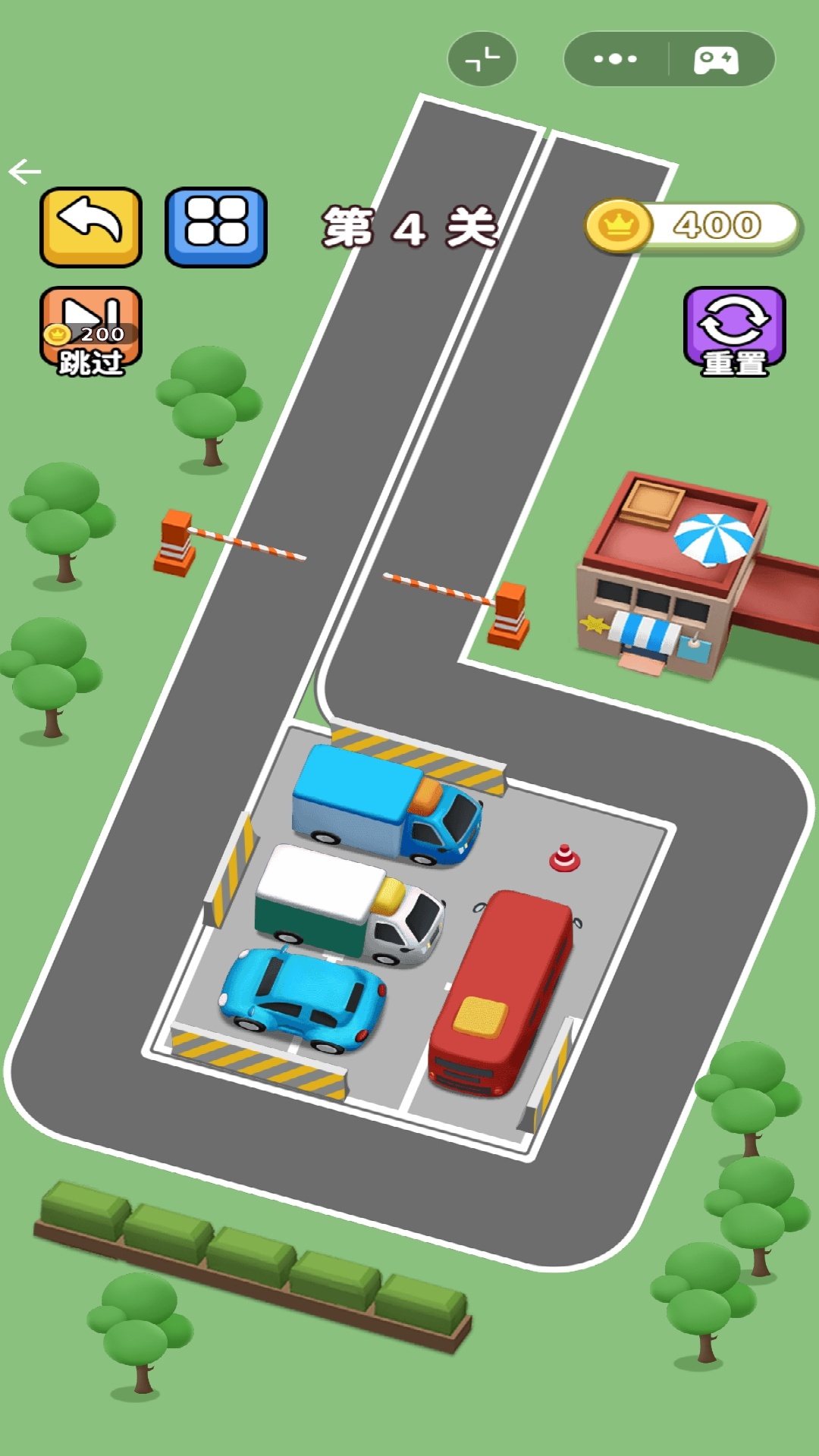Open the level select grid
The height and width of the screenshot is (1456, 819).
click(x=216, y=227)
